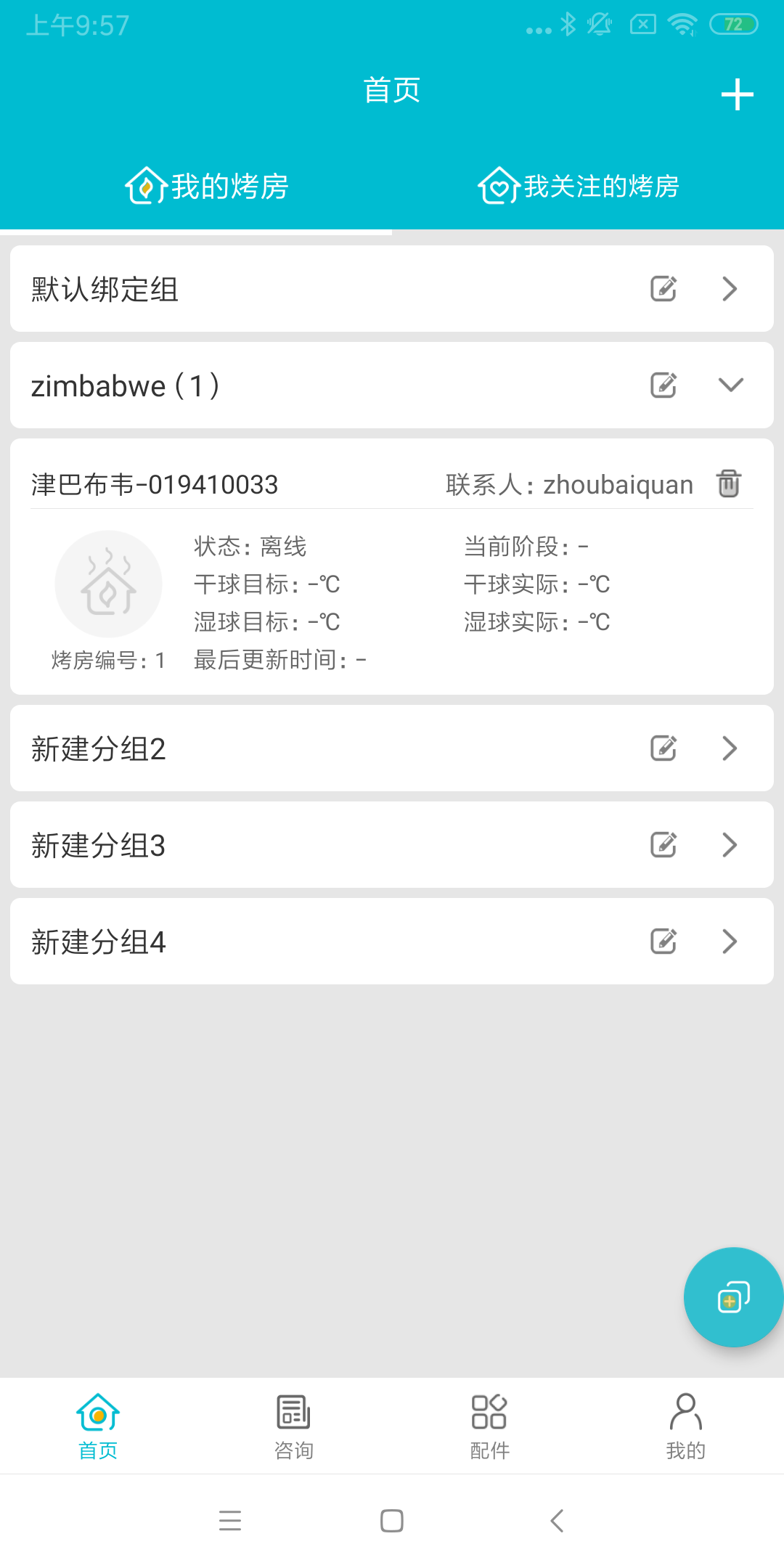Screen dimensions: 784x1568
Task: Expand the 新建分组4 group
Action: coord(730,942)
